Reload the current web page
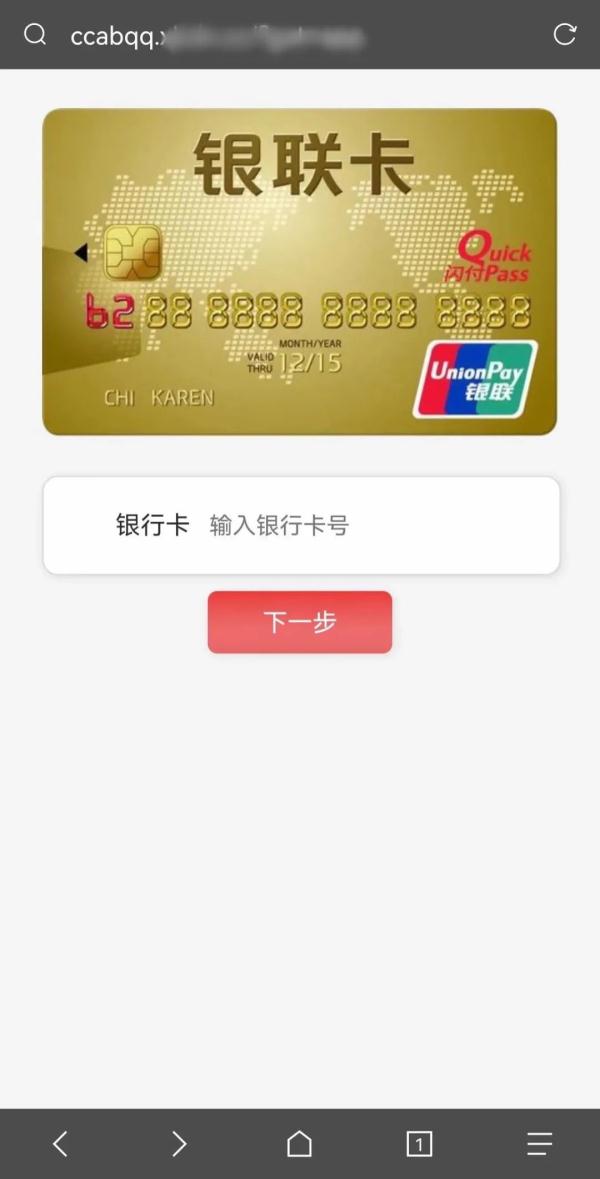 (x=565, y=35)
